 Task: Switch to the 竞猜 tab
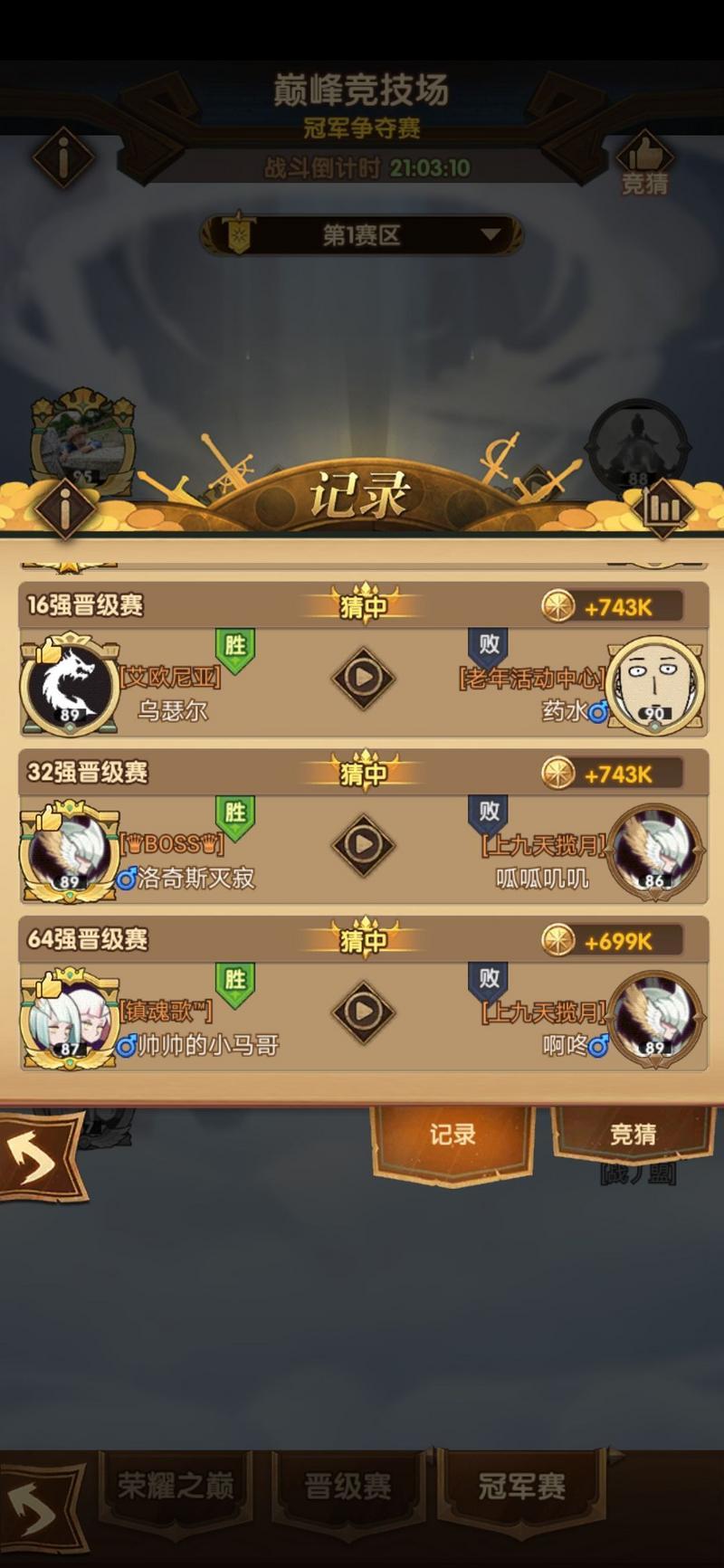(x=632, y=1134)
